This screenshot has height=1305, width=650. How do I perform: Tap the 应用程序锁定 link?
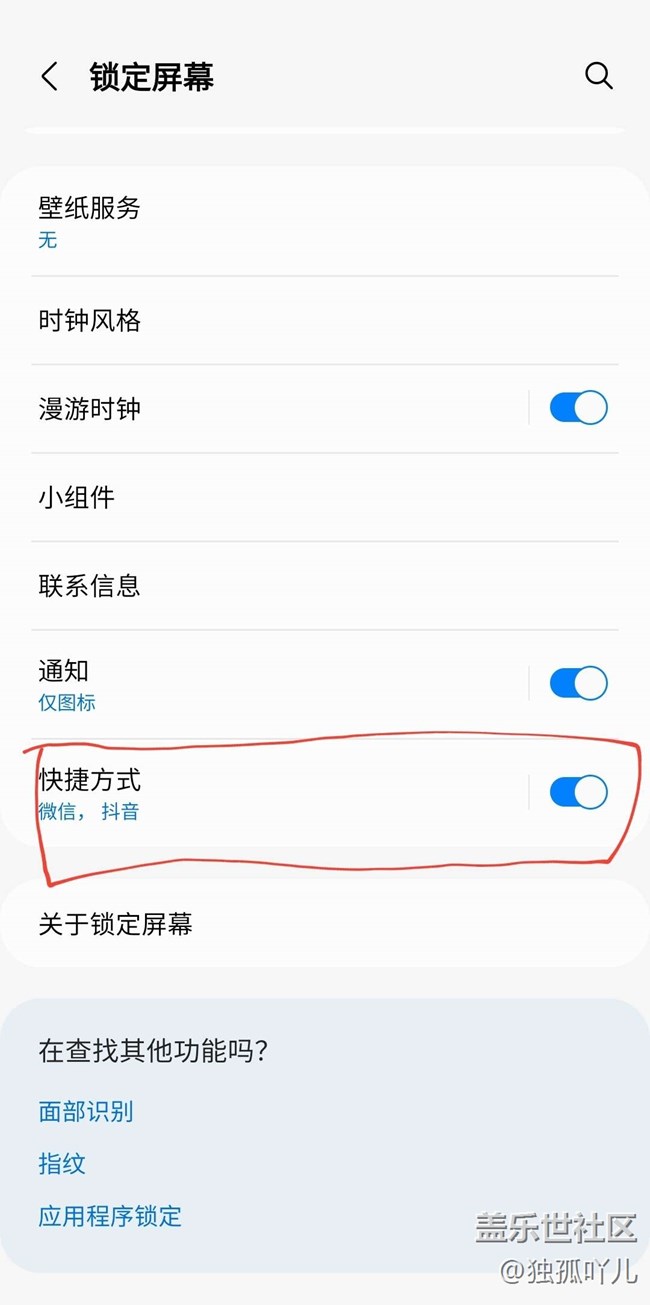[110, 1216]
